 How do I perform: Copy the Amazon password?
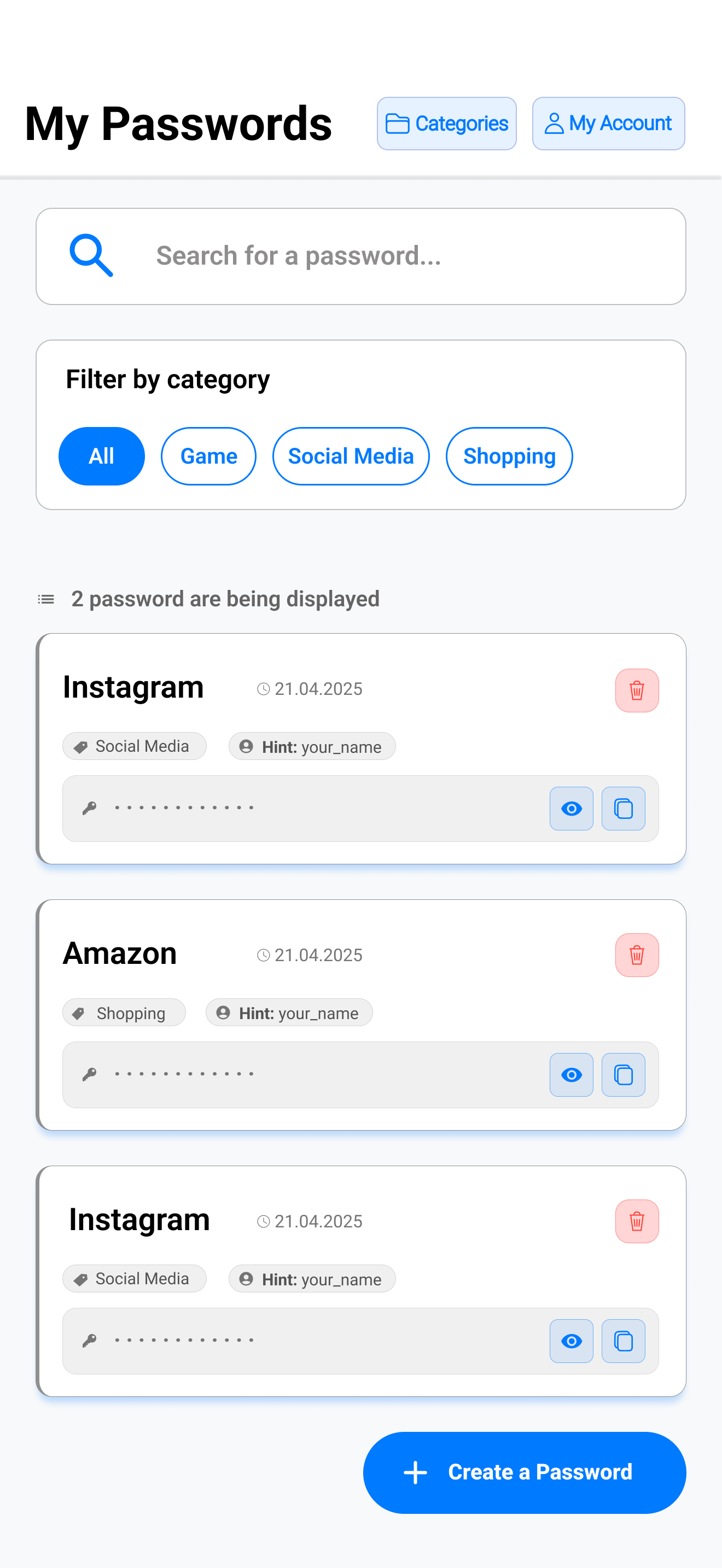click(x=623, y=1074)
